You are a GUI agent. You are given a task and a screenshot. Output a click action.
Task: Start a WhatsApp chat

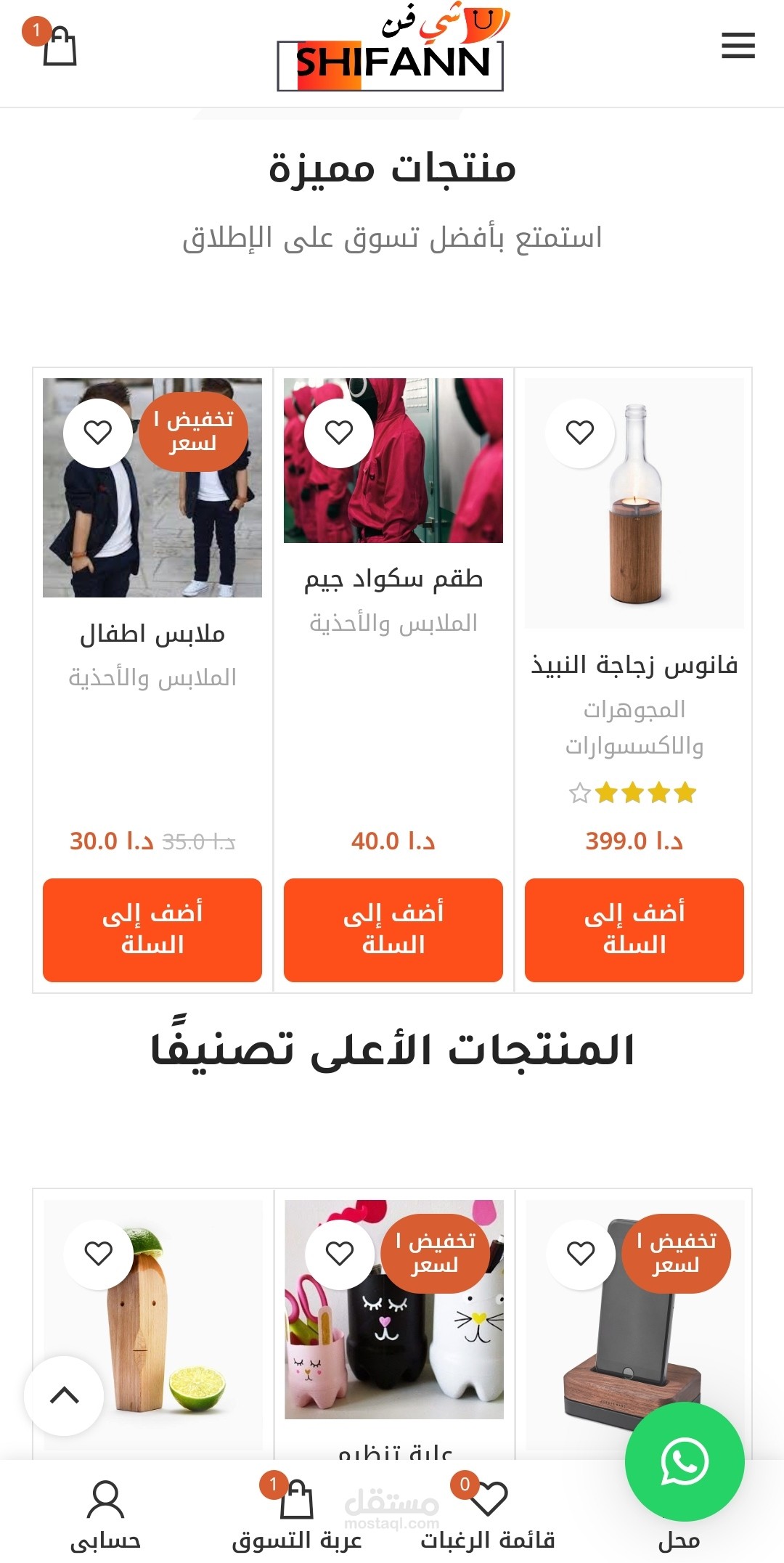click(x=685, y=1461)
